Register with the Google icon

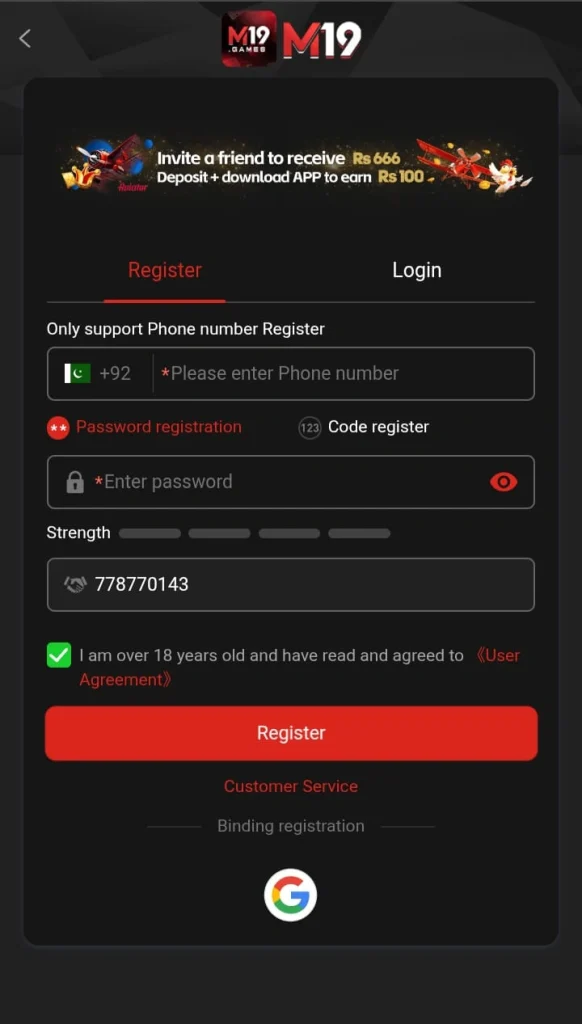(291, 895)
